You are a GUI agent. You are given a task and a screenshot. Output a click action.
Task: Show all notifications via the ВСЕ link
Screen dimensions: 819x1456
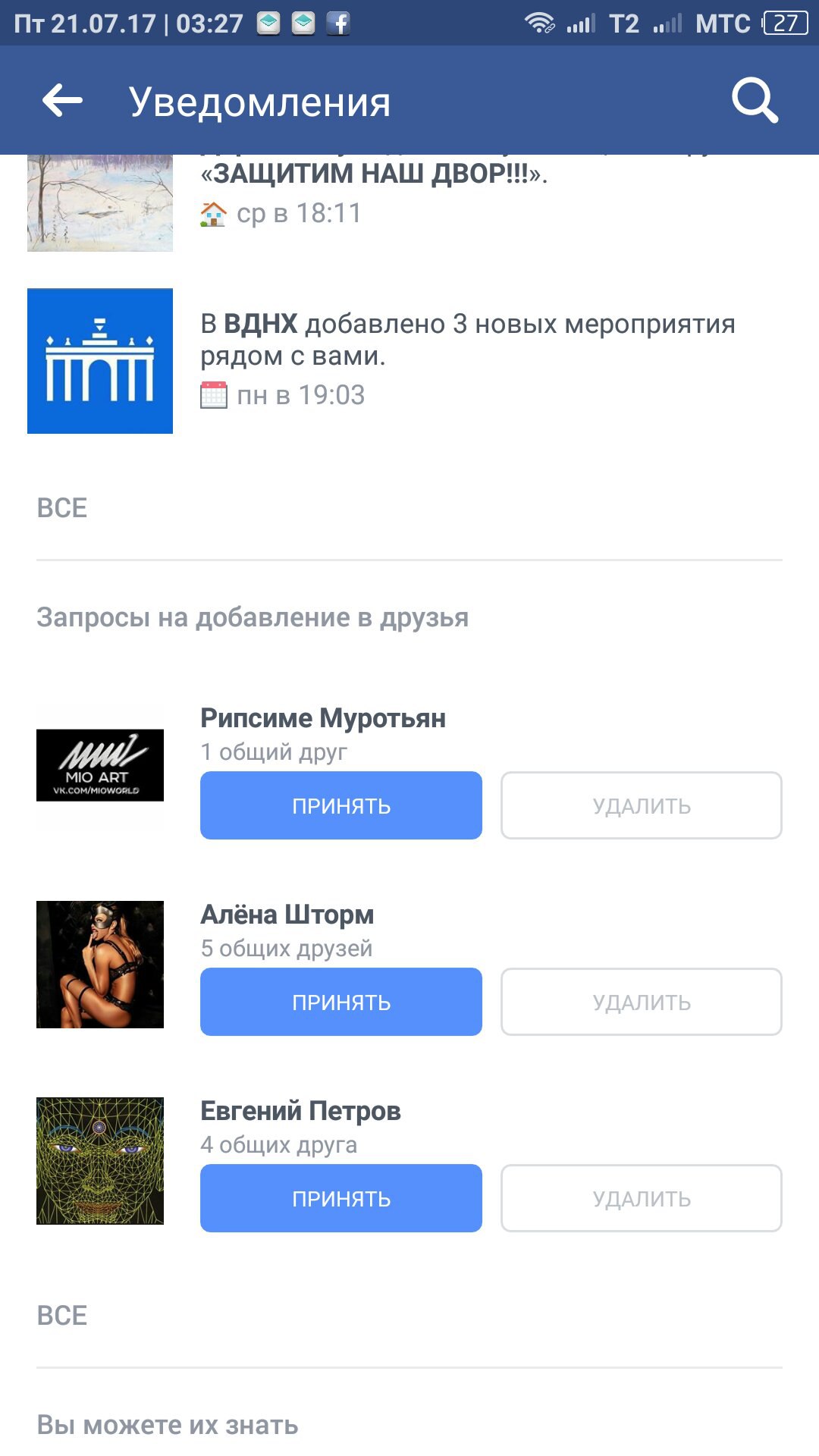[62, 508]
